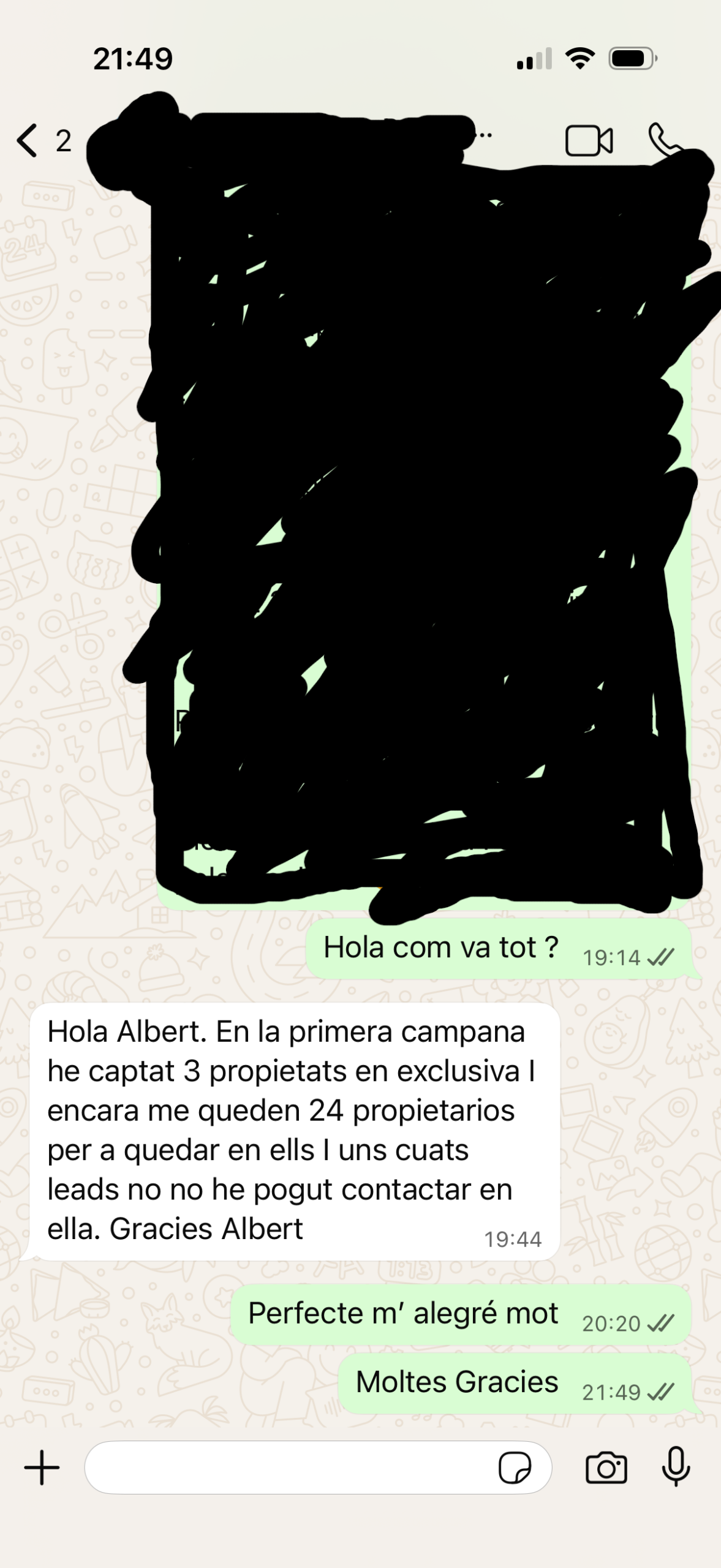Viewport: 721px width, 1568px height.
Task: Start a video call
Action: (x=588, y=141)
